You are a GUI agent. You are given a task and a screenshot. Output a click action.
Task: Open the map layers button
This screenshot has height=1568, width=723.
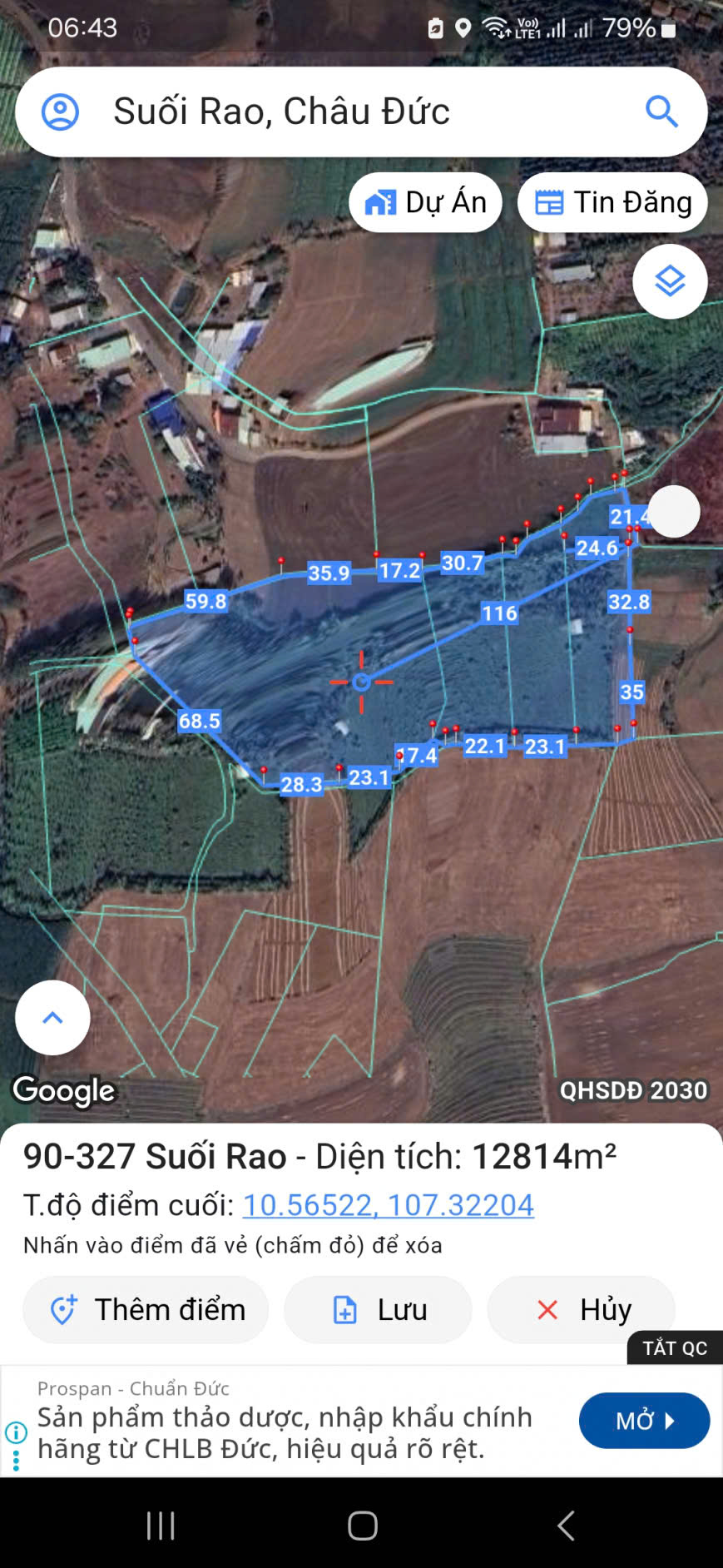pyautogui.click(x=670, y=282)
